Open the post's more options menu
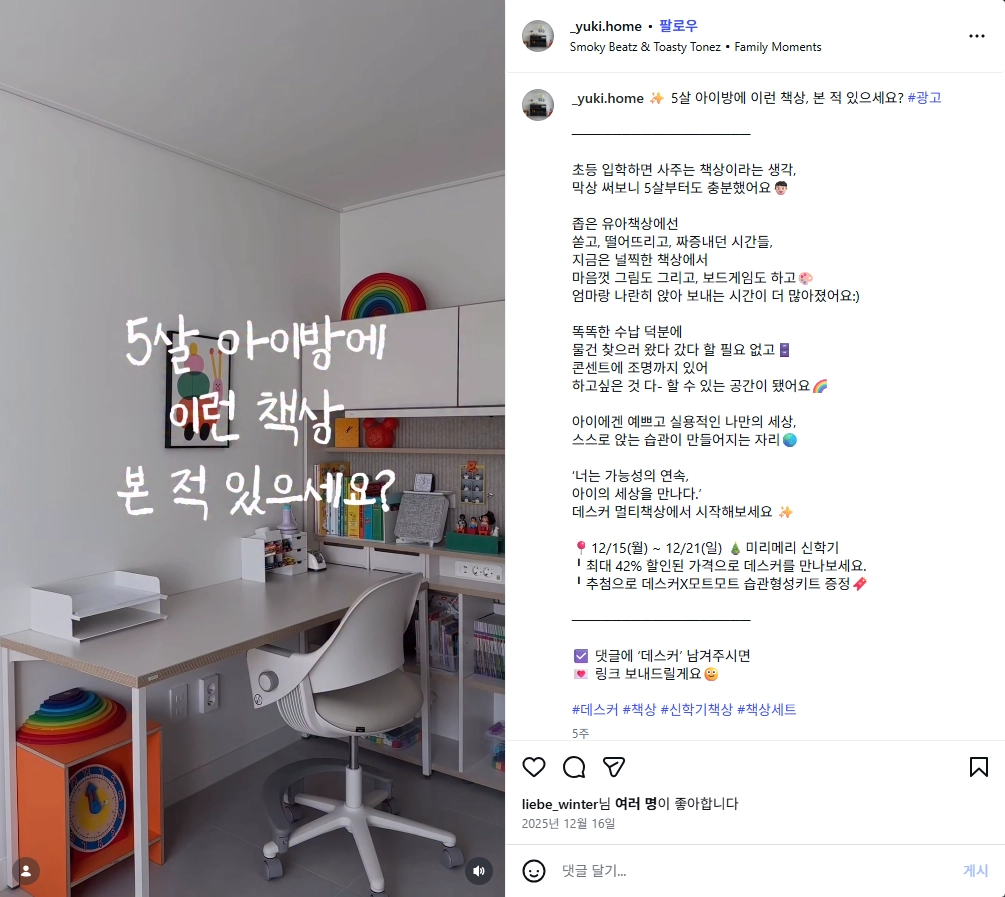 pos(976,36)
